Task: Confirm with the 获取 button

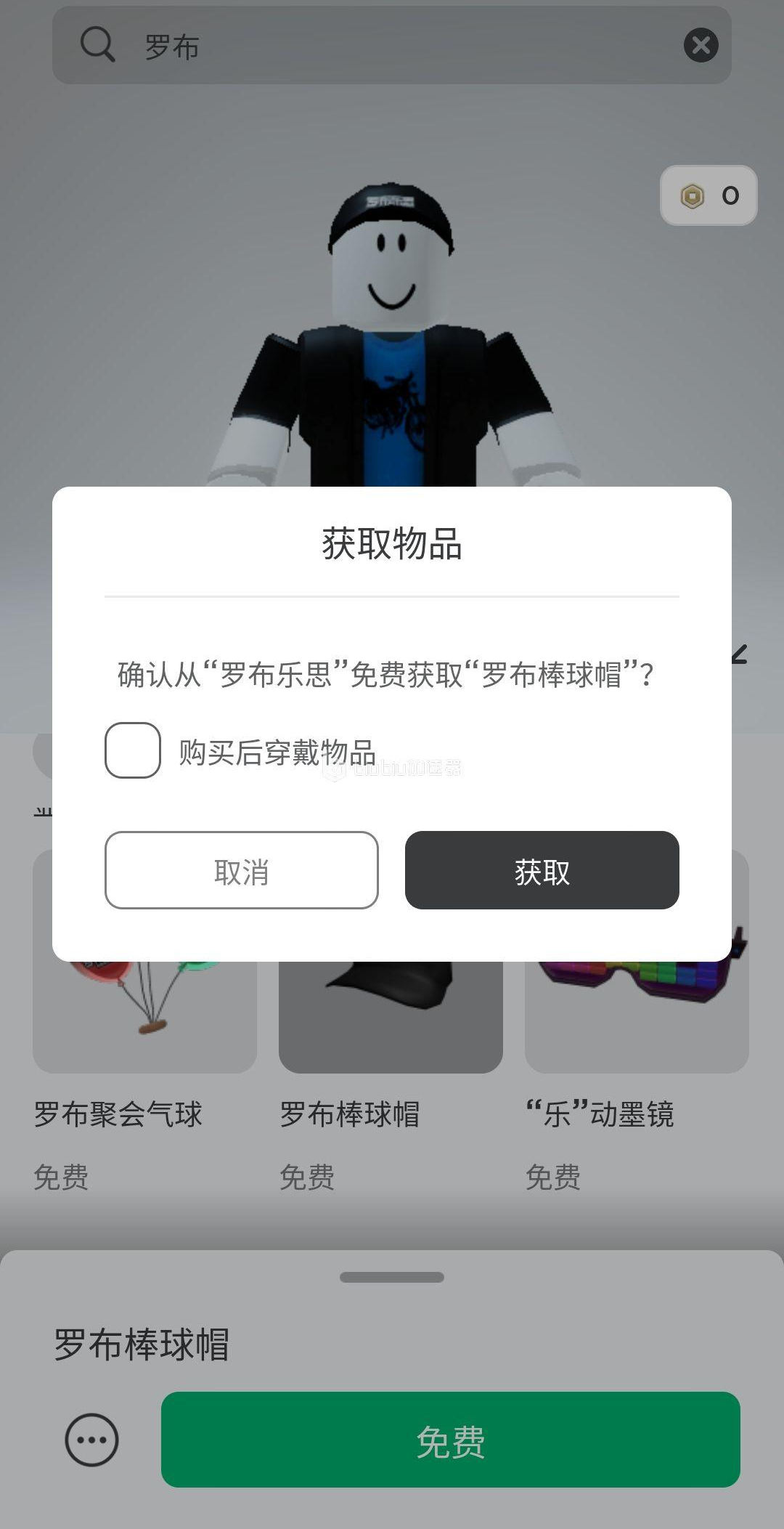Action: [542, 870]
